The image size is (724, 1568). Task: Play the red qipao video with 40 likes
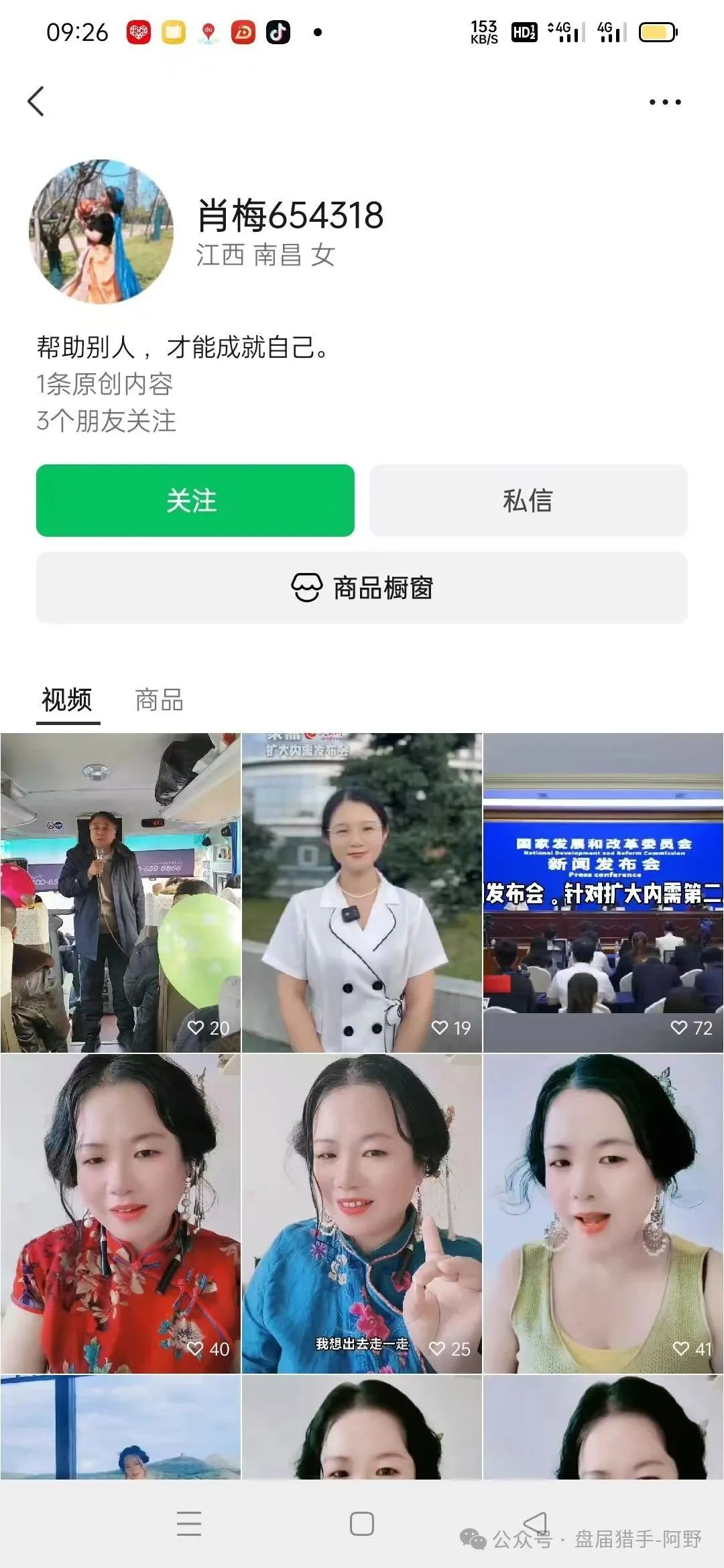pos(121,1213)
